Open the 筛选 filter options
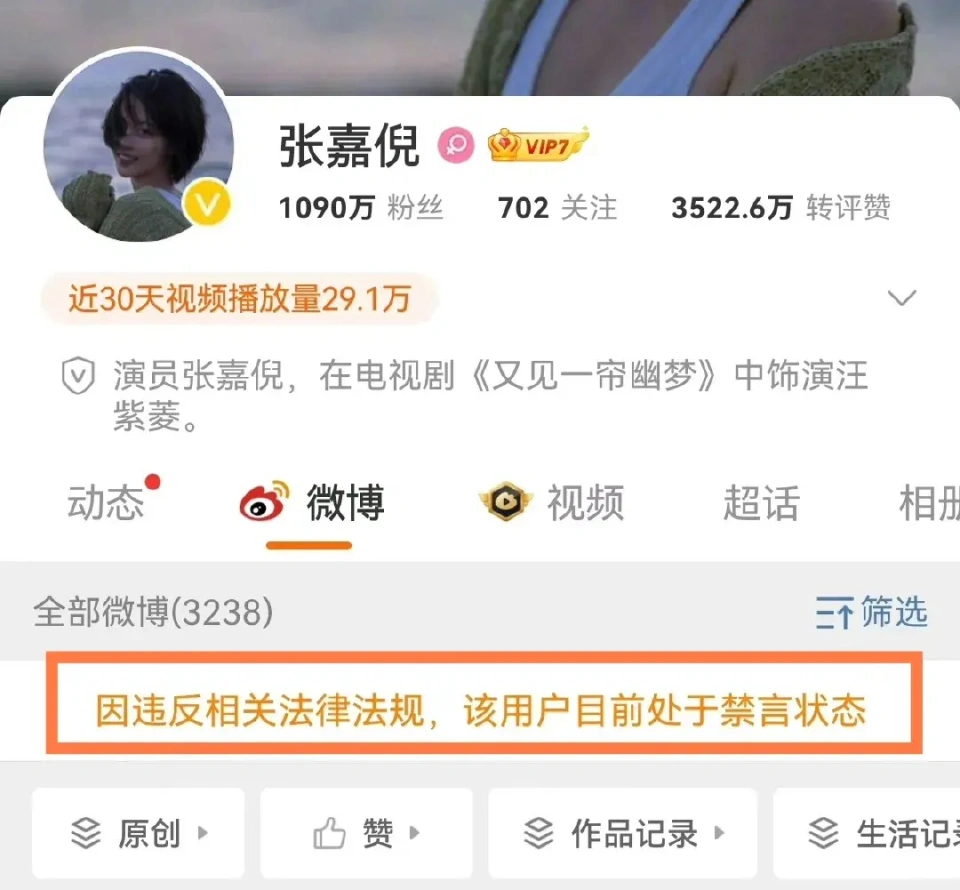The width and height of the screenshot is (960, 890). 871,612
